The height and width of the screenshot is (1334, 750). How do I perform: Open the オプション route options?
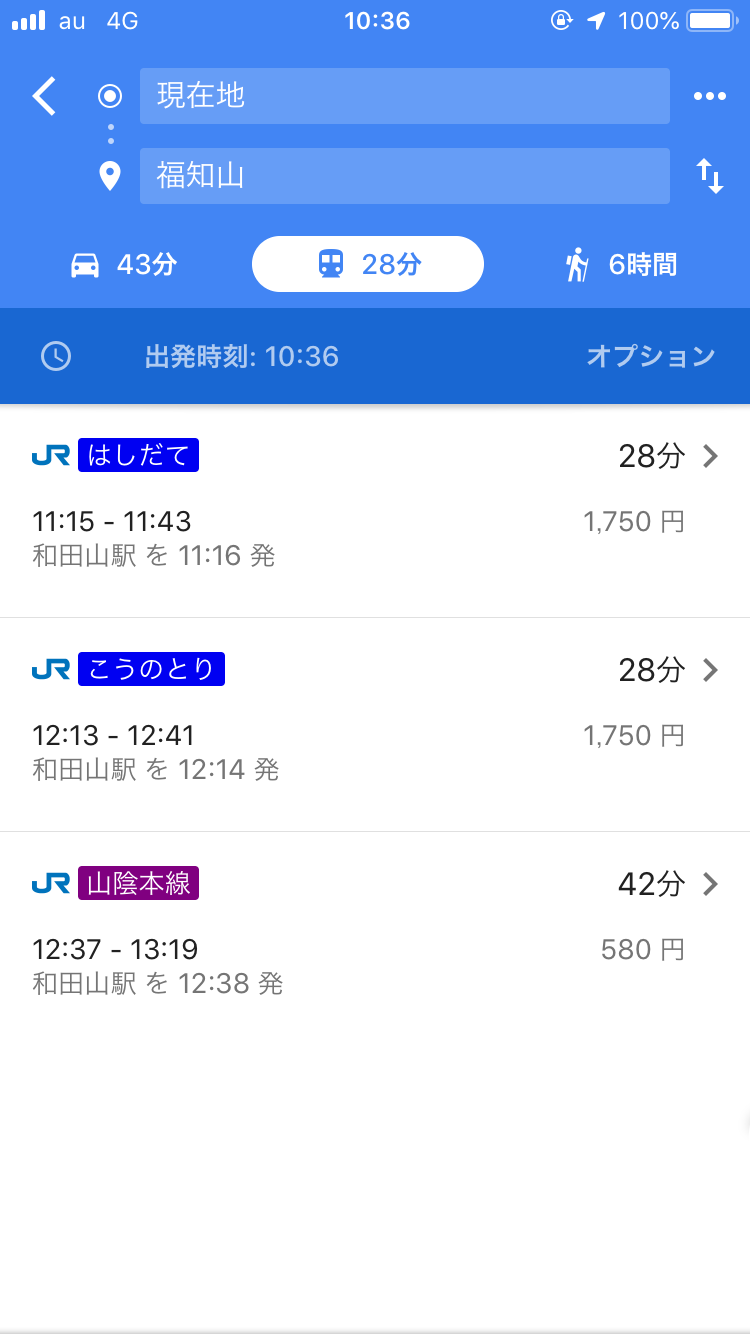pos(650,356)
